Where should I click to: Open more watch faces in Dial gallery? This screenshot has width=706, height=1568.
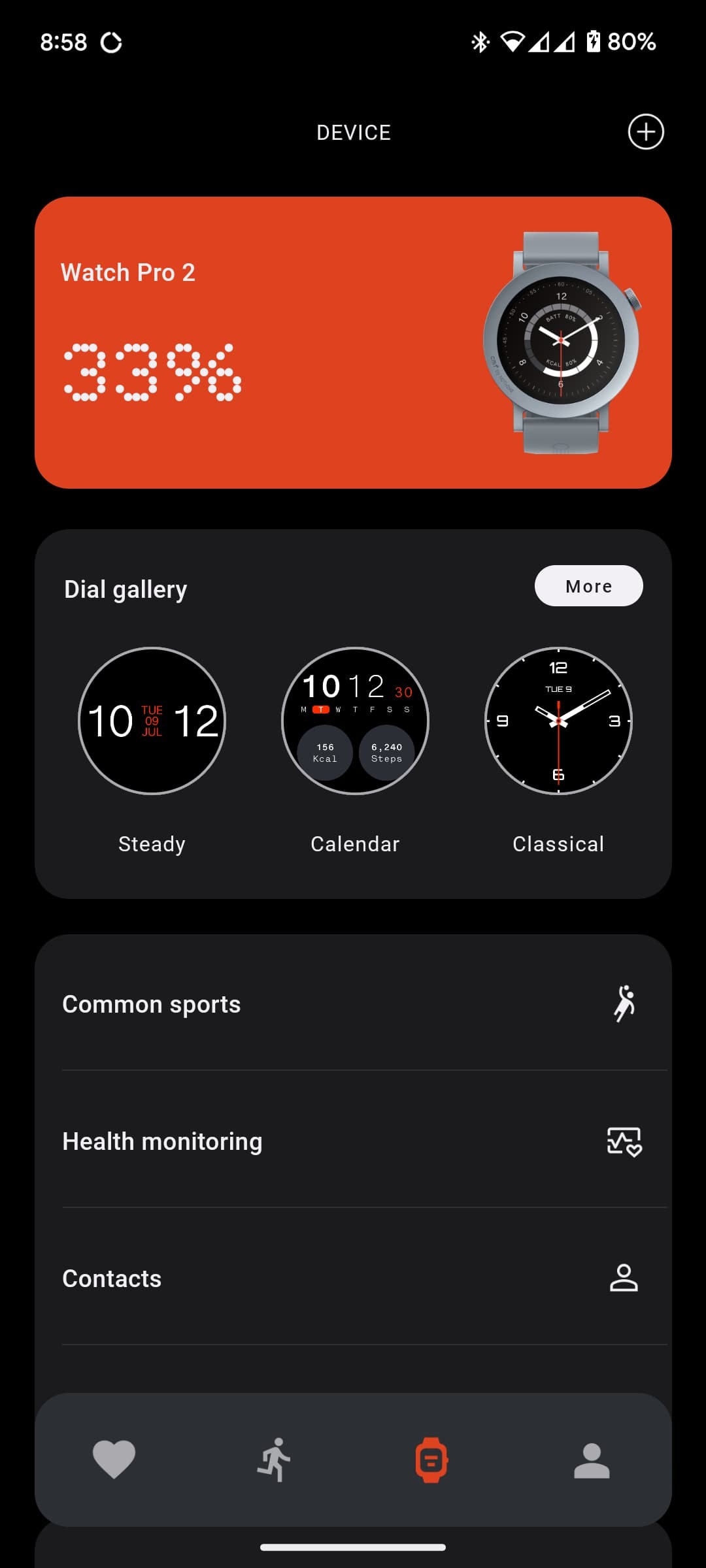click(588, 586)
